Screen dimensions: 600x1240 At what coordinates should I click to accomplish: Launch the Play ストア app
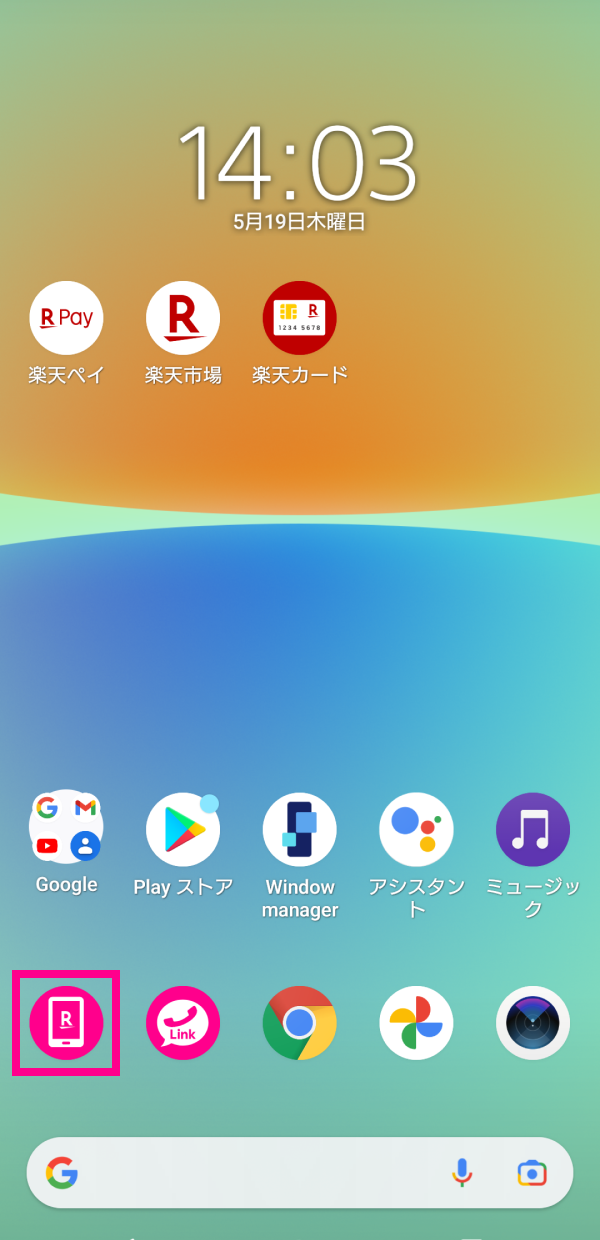coord(183,830)
